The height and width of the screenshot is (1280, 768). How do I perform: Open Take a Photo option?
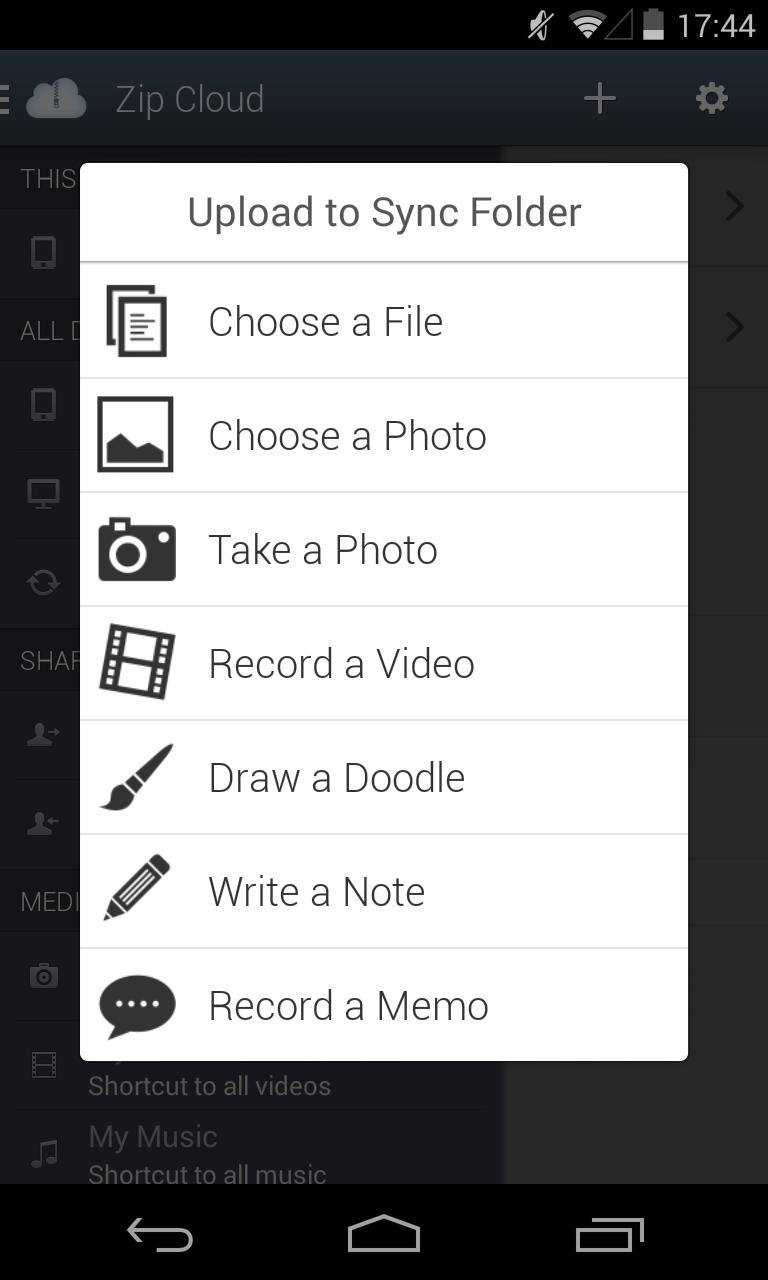[383, 550]
